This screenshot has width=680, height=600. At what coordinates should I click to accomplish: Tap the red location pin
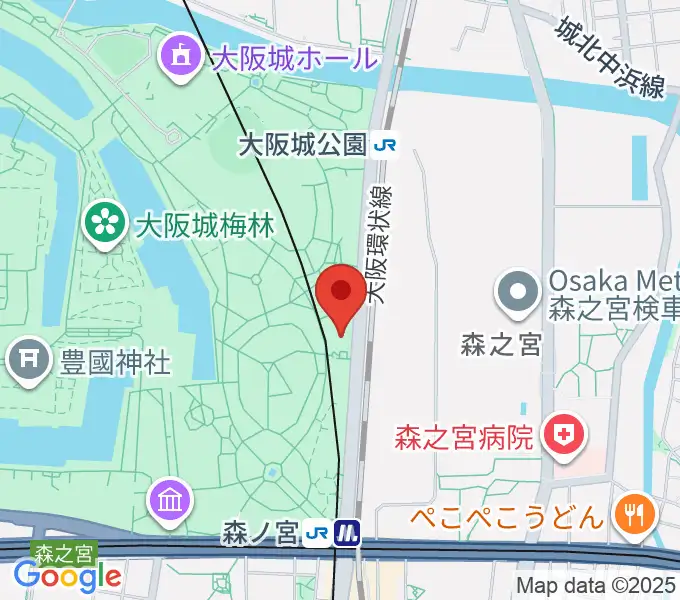340,294
